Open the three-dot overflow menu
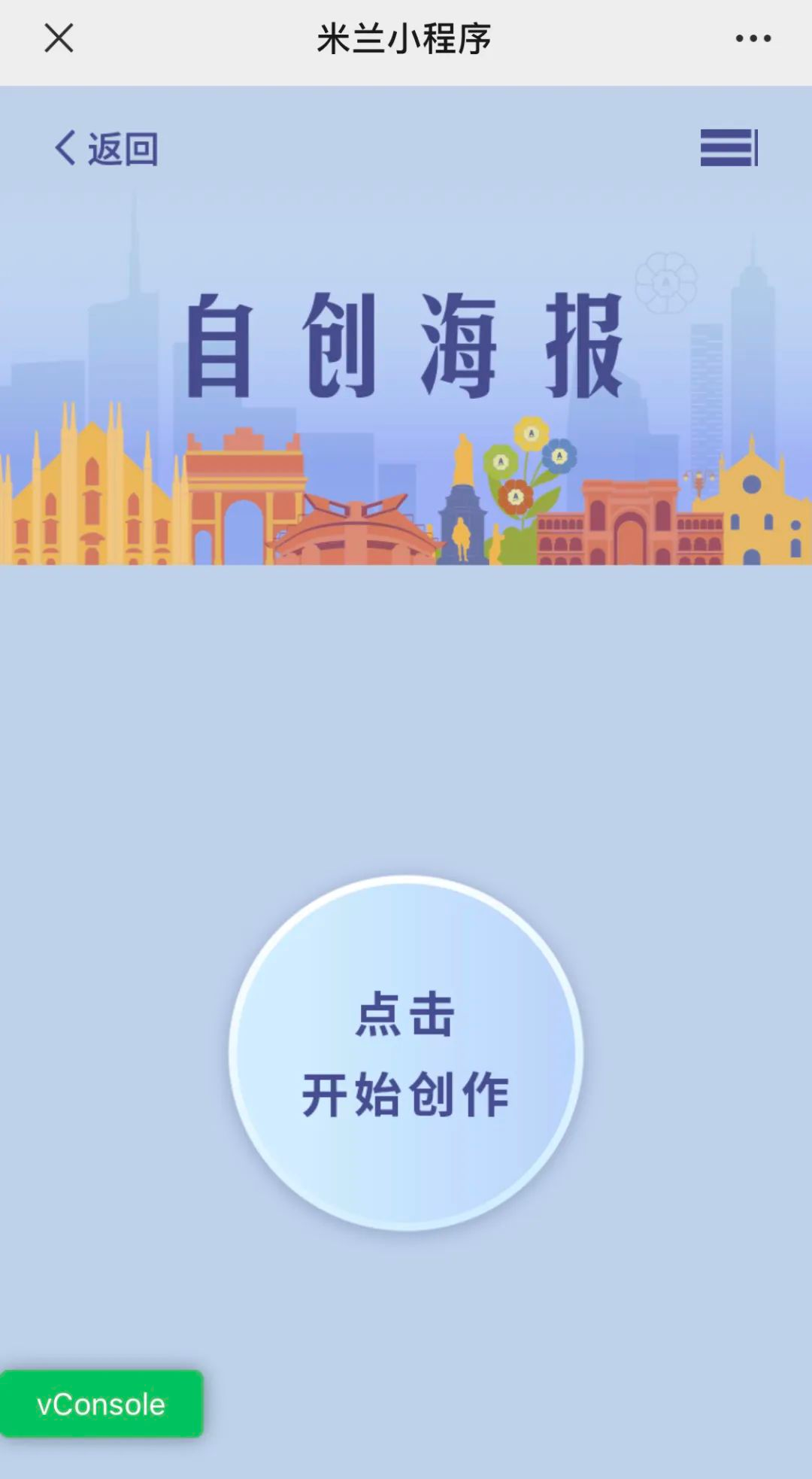This screenshot has height=1479, width=812. tap(753, 38)
